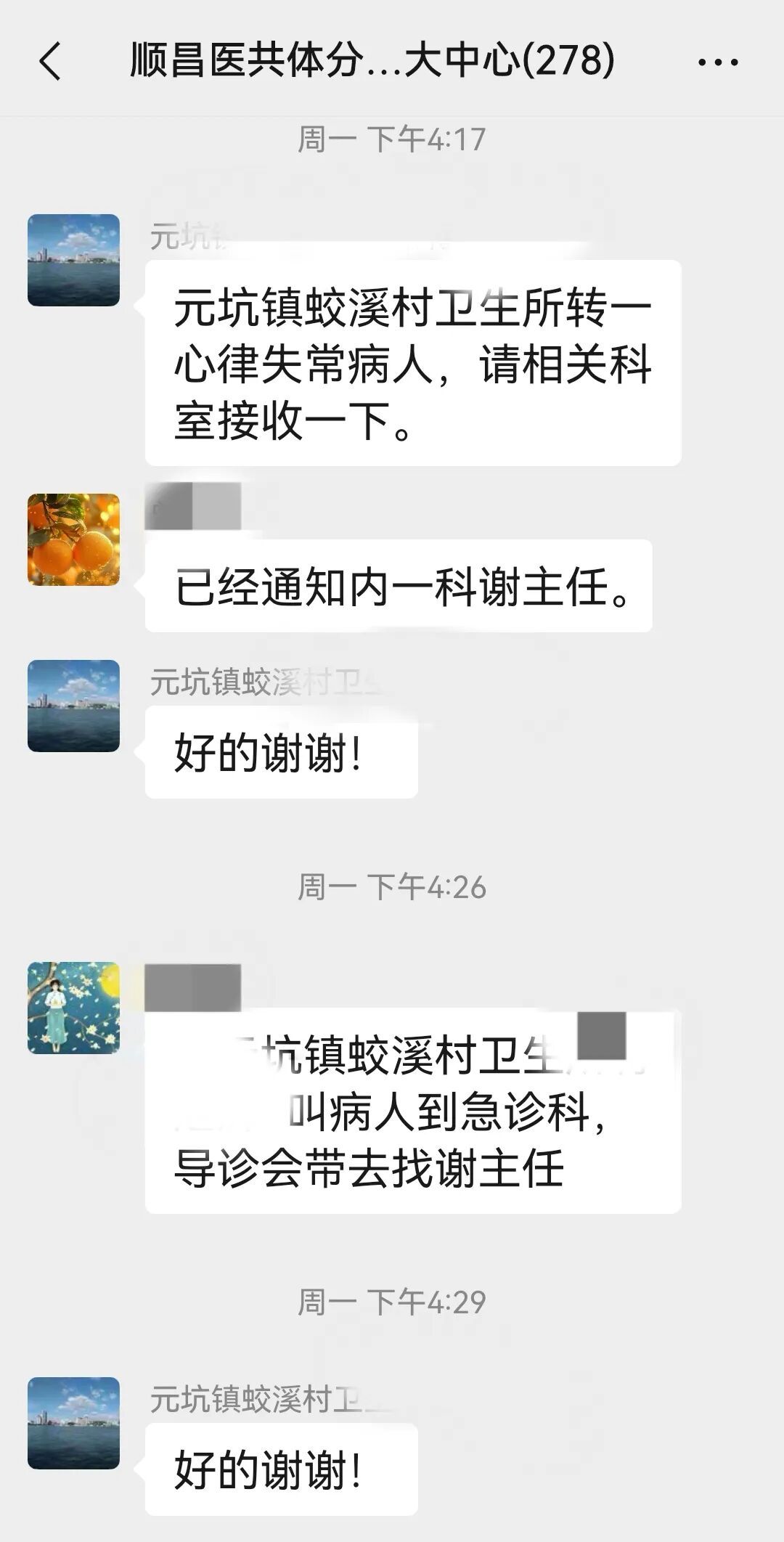The width and height of the screenshot is (784, 1542).
Task: Go back from the group chat
Action: coord(50,60)
